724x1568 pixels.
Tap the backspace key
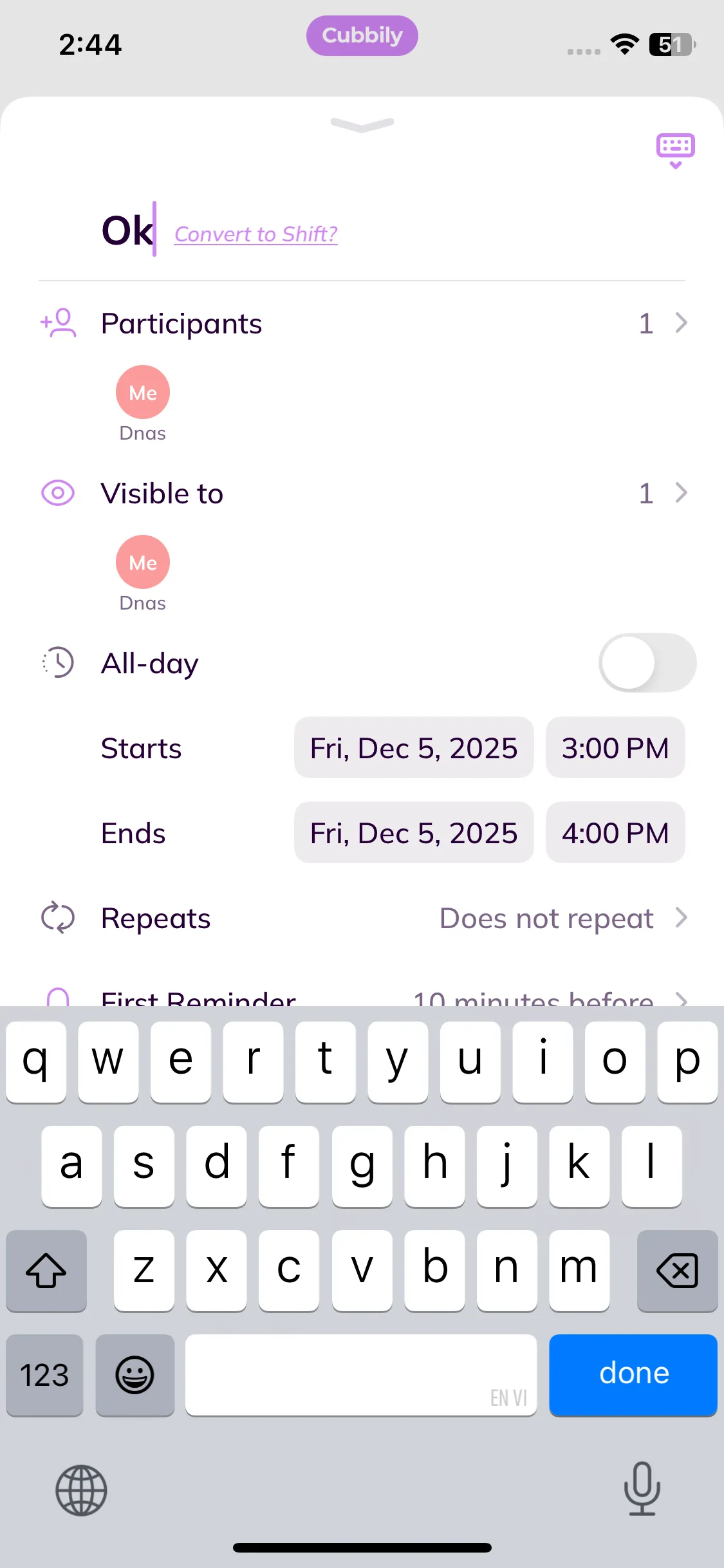pos(676,1270)
